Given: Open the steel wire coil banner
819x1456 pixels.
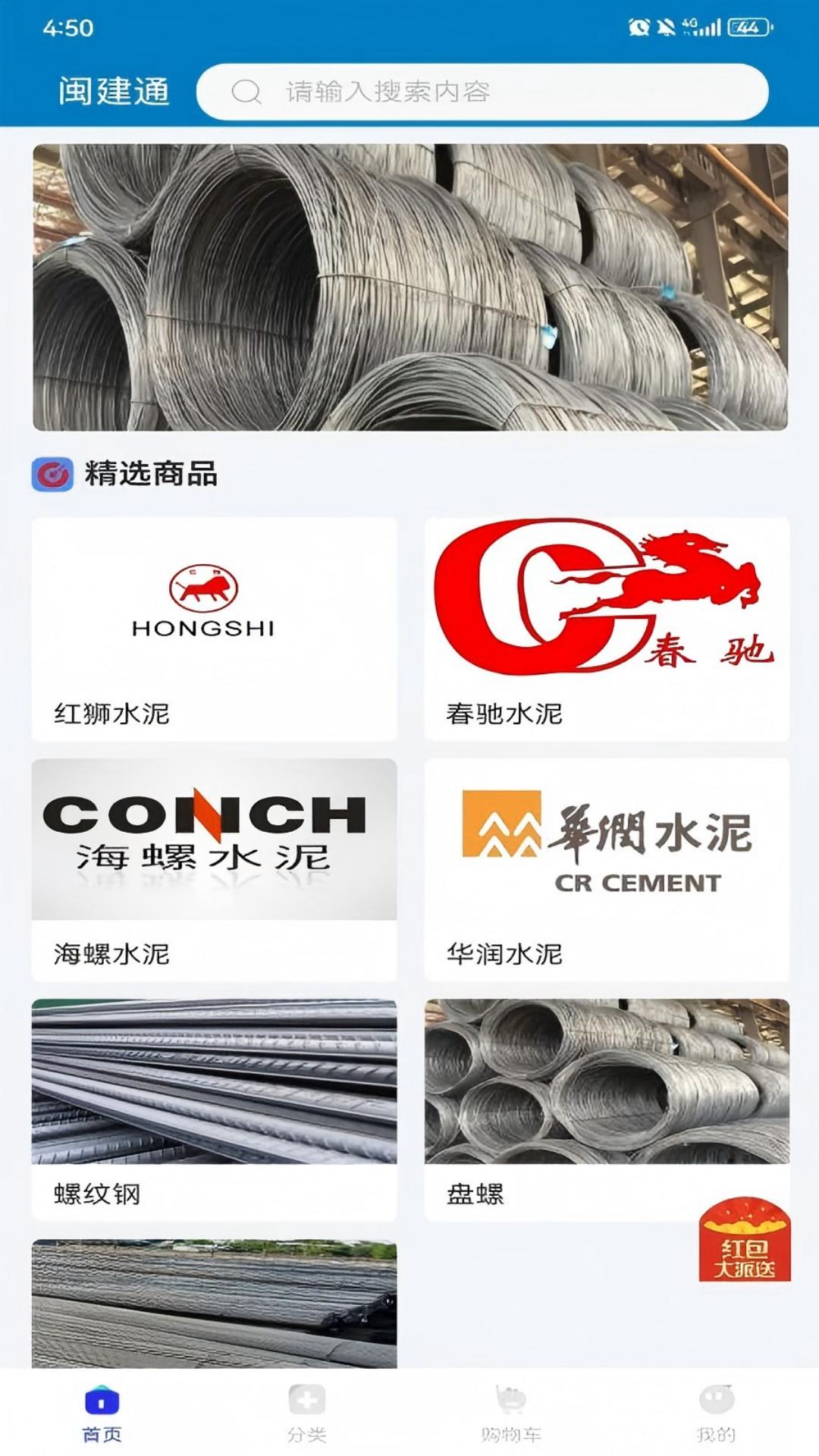Looking at the screenshot, I should click(409, 287).
